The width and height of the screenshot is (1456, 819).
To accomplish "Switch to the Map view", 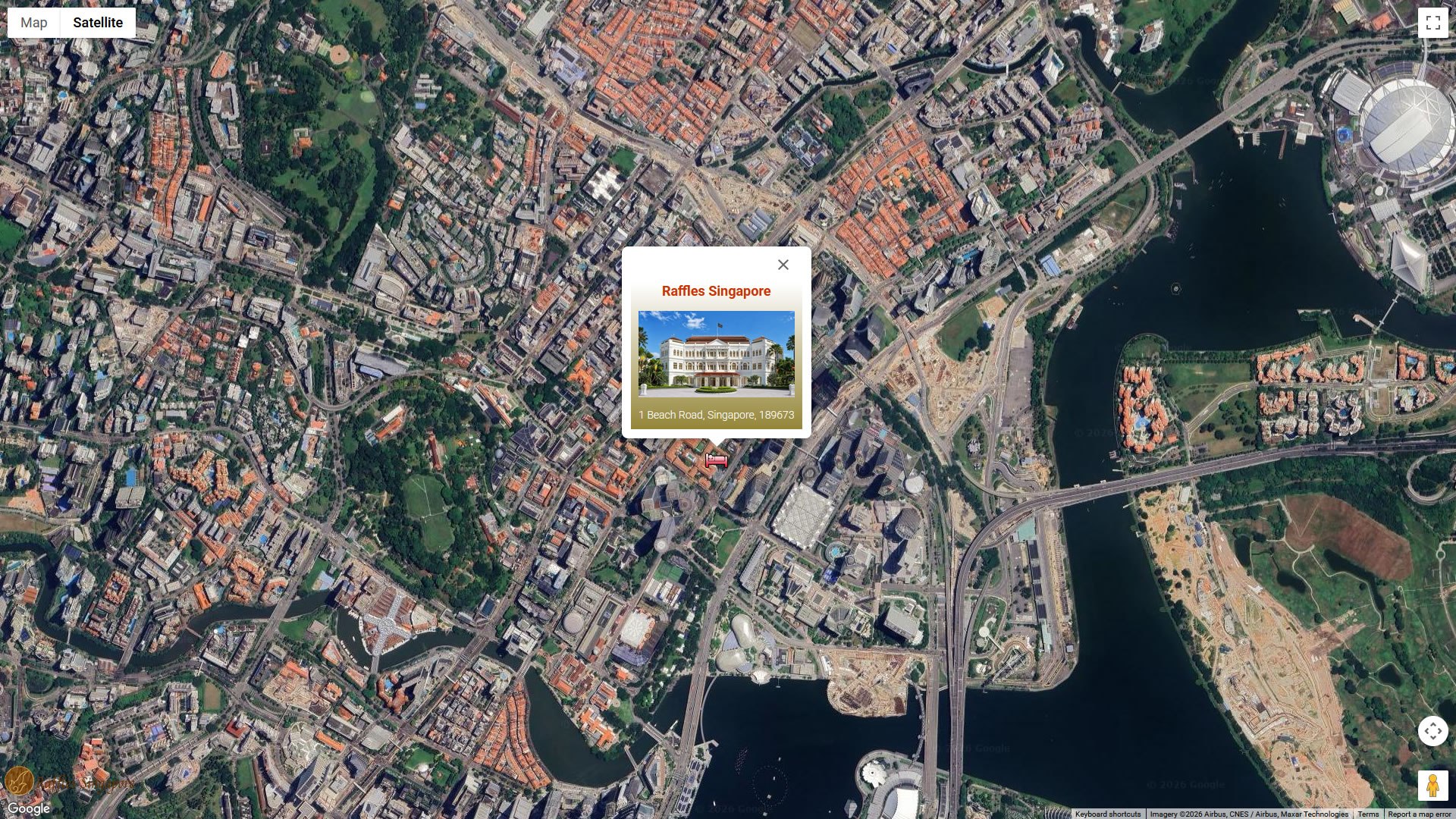I will pyautogui.click(x=33, y=23).
